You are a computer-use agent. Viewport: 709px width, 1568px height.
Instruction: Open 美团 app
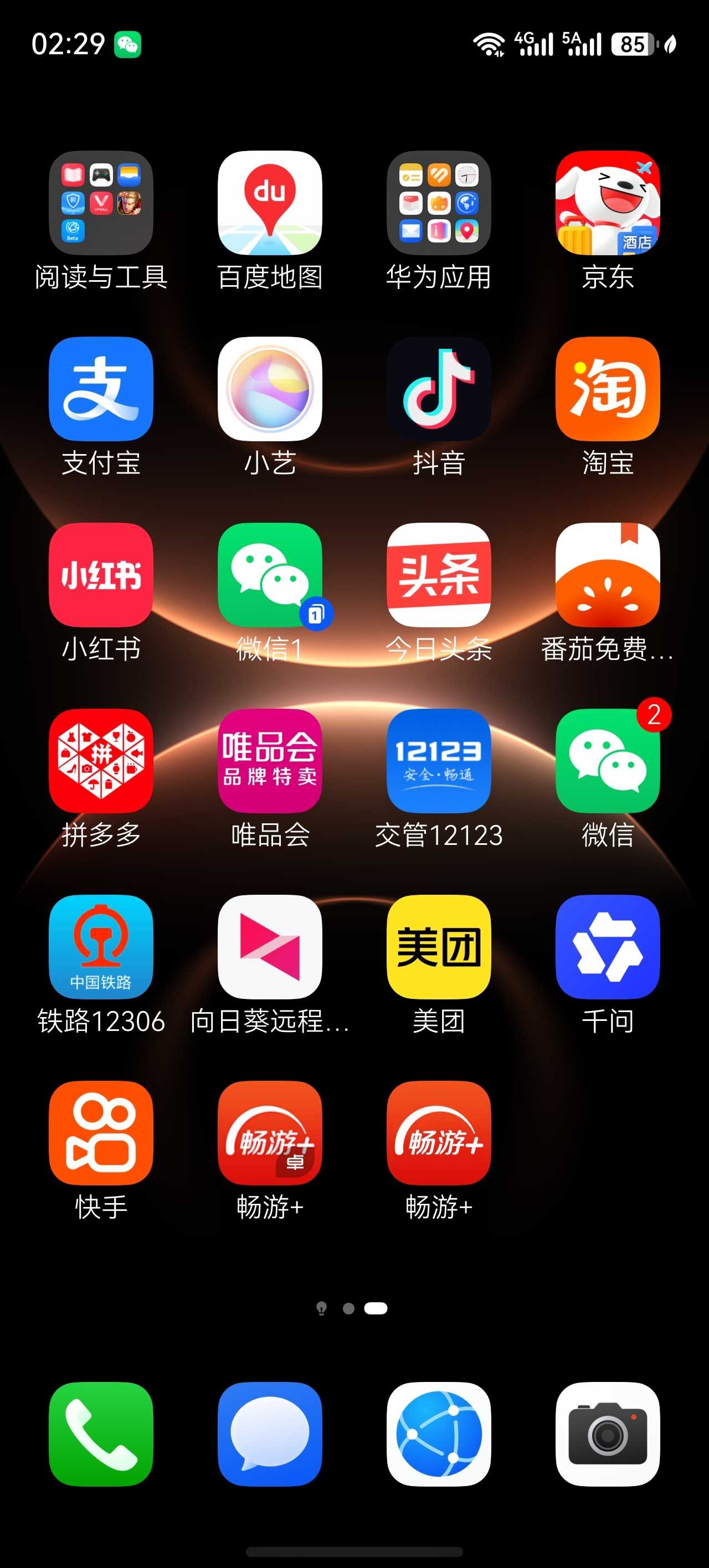pyautogui.click(x=439, y=947)
